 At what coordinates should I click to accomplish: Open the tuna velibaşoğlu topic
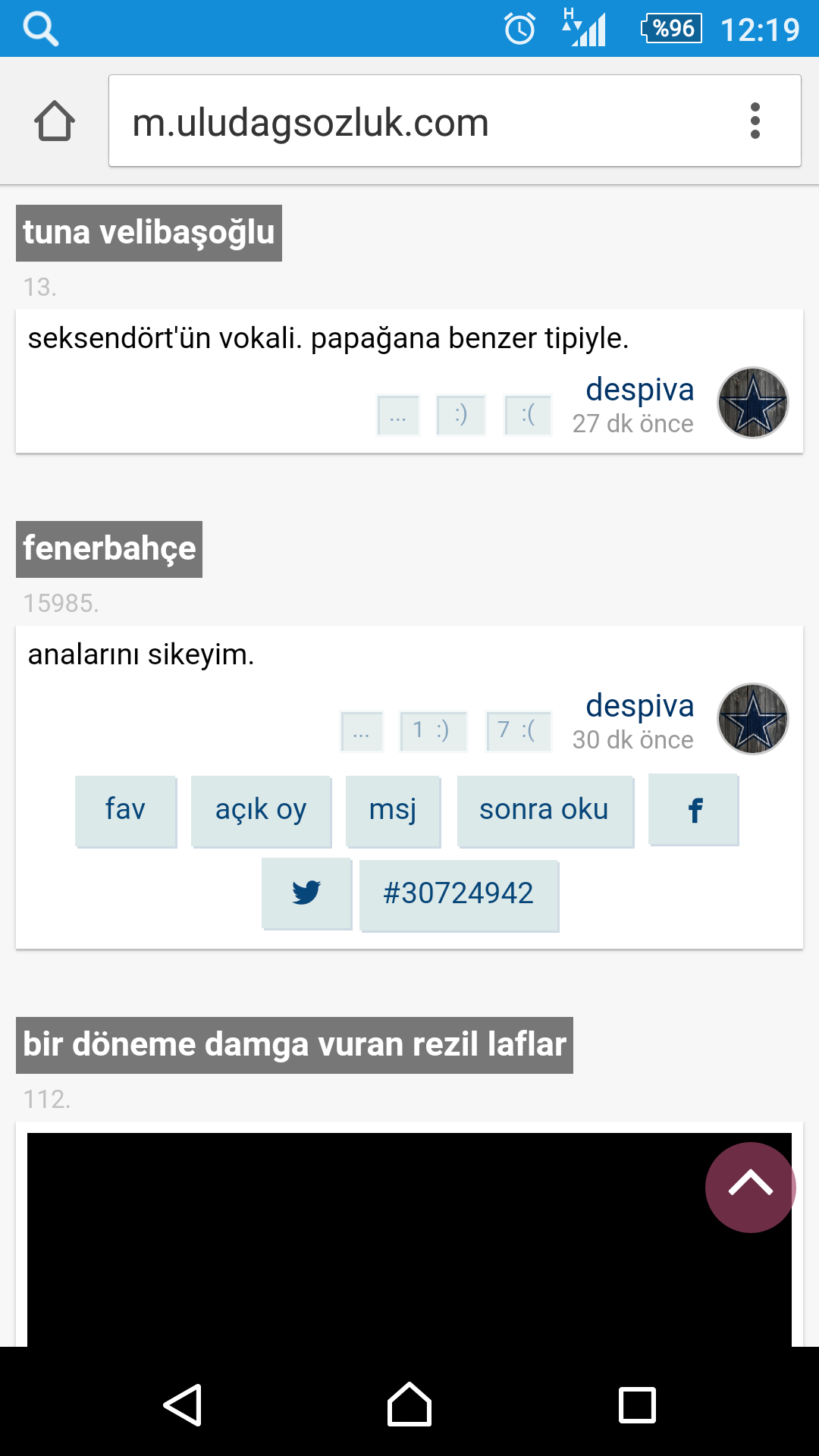pyautogui.click(x=149, y=233)
